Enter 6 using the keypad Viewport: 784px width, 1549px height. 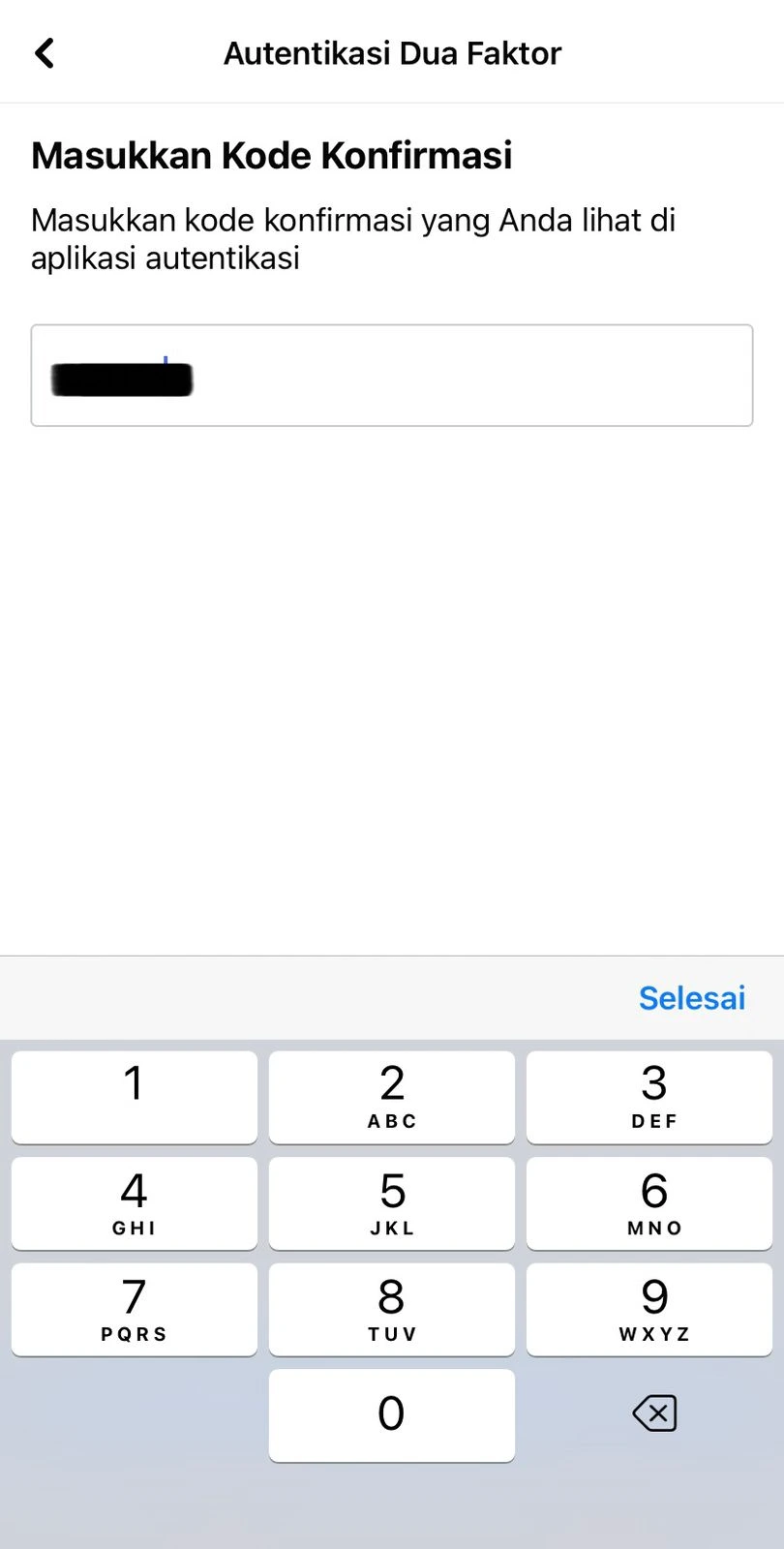point(649,1203)
